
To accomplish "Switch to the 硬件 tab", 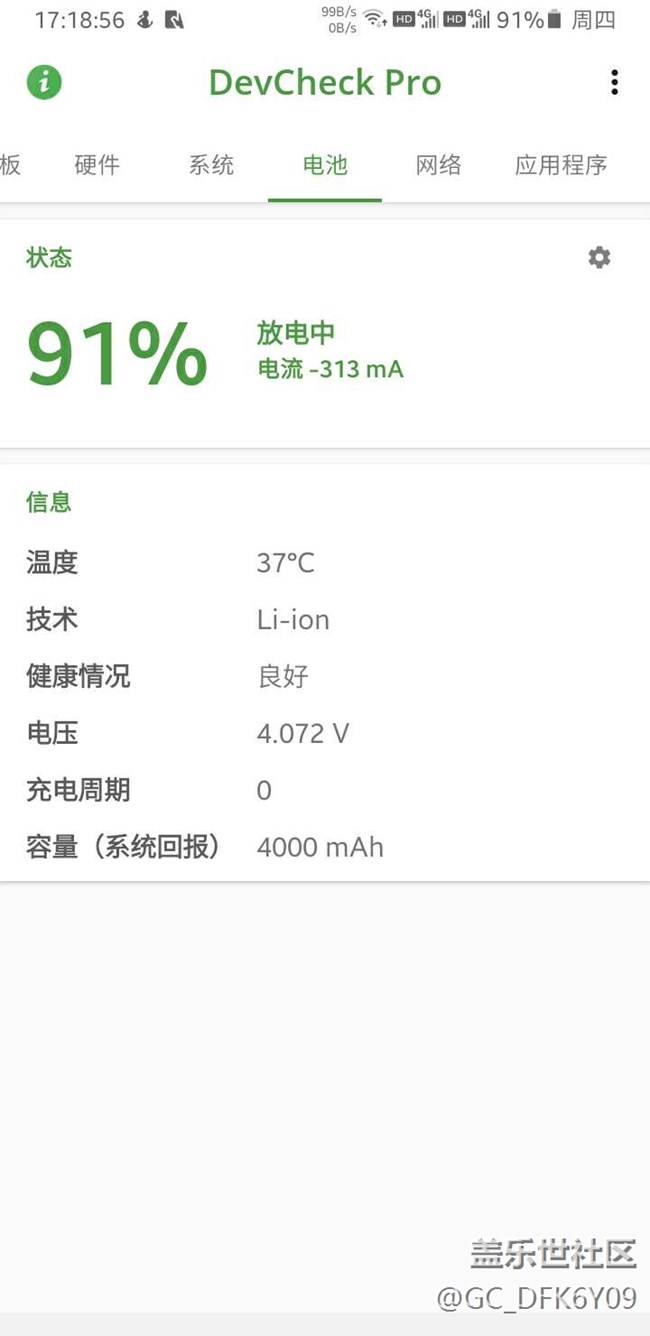I will point(97,165).
